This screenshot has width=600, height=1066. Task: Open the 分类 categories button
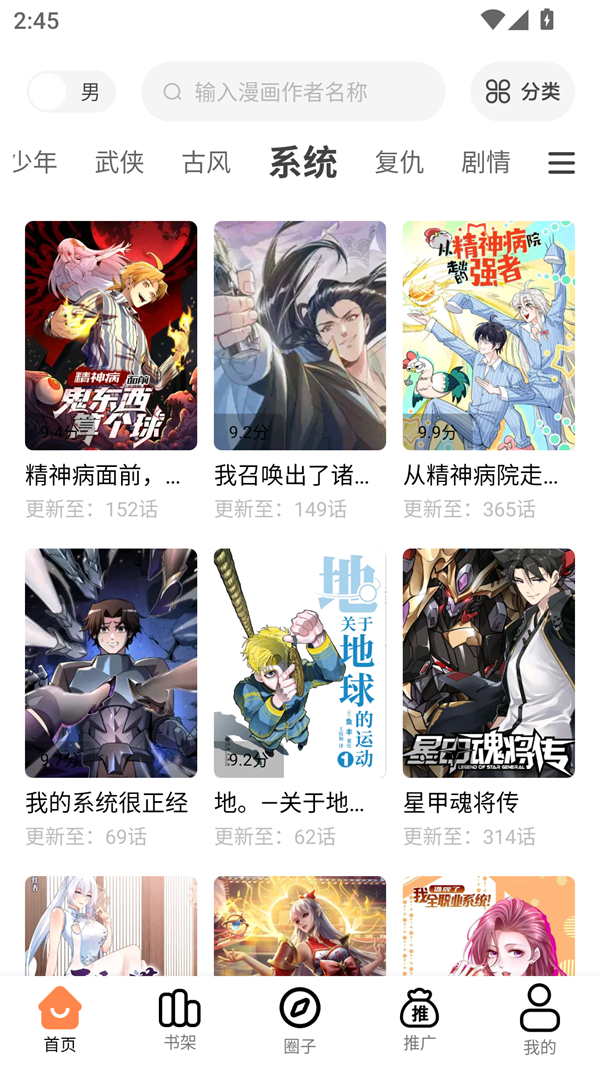point(522,92)
